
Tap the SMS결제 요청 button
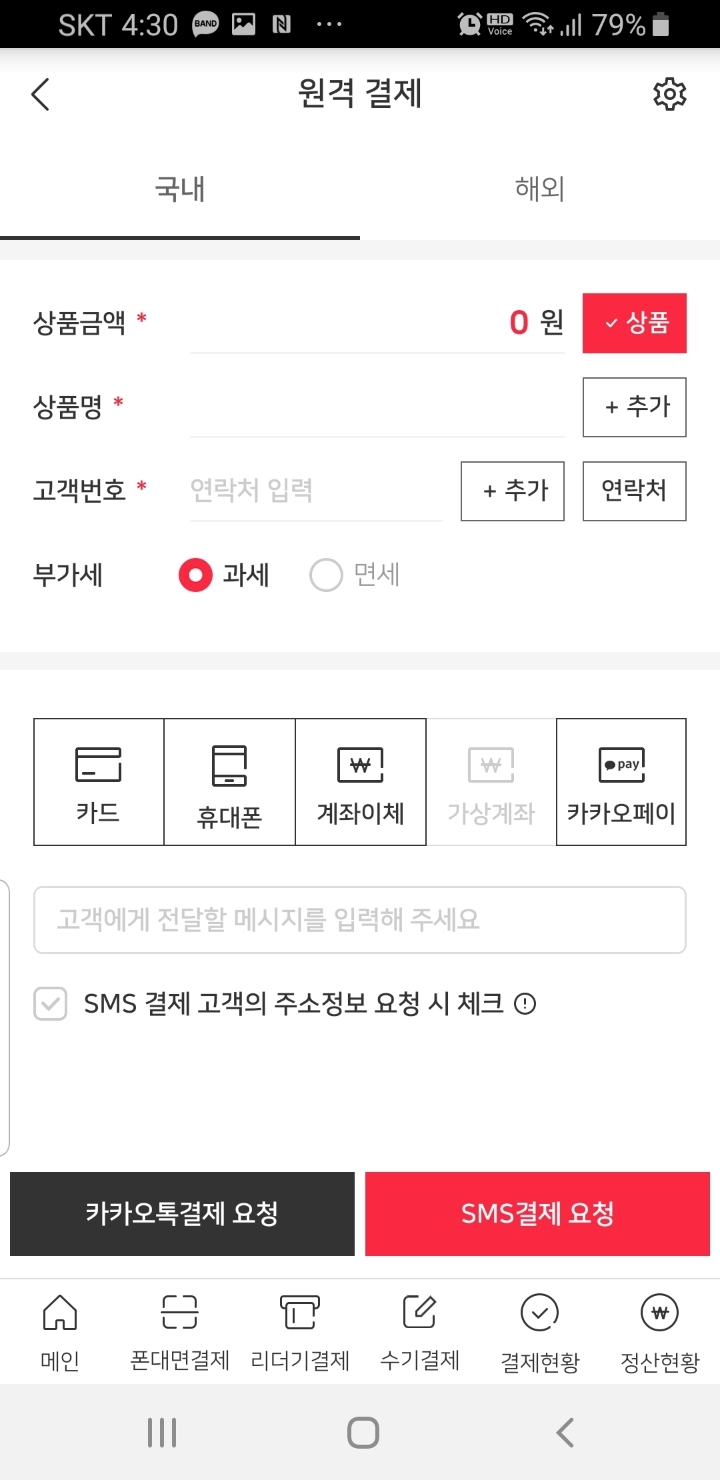[x=538, y=1214]
